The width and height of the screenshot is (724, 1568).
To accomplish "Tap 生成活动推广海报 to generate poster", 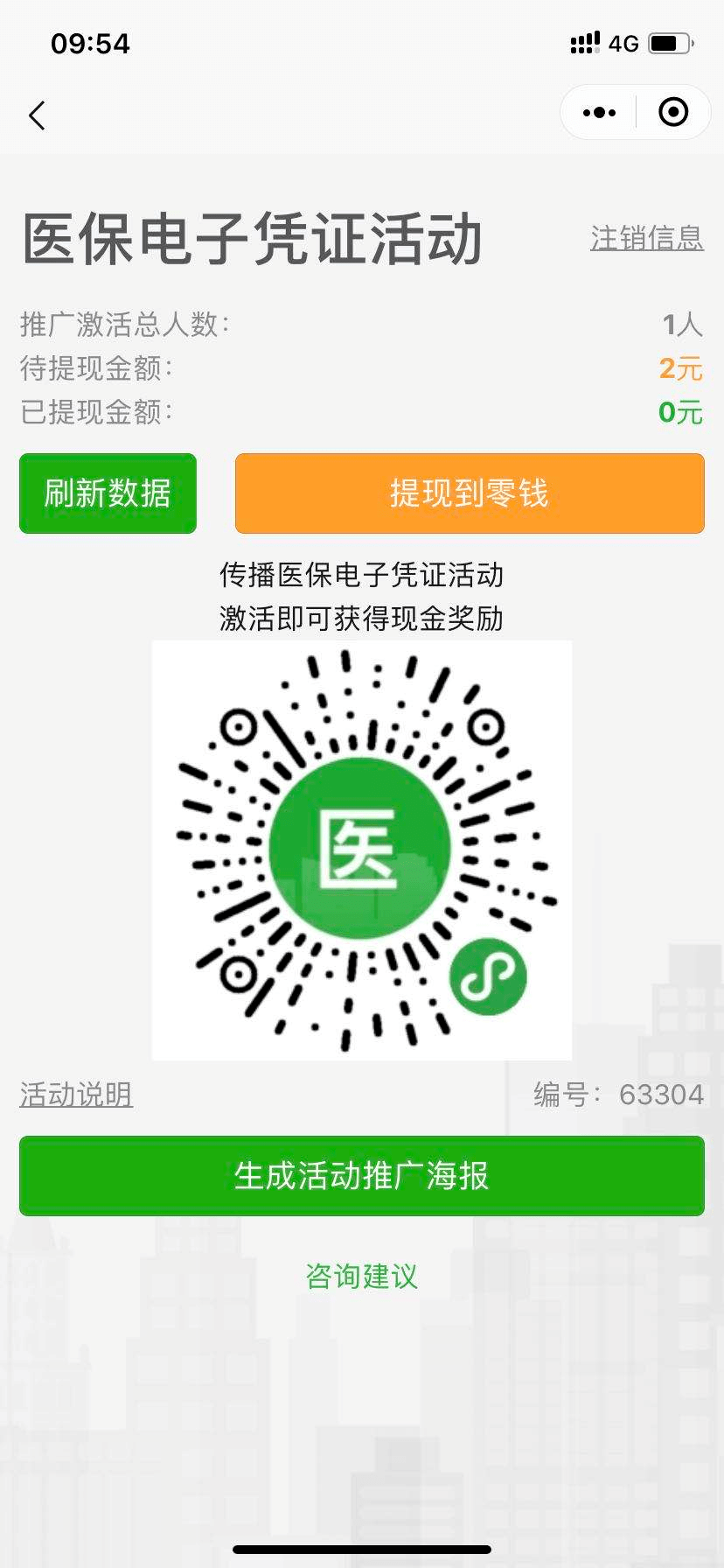I will point(362,1176).
